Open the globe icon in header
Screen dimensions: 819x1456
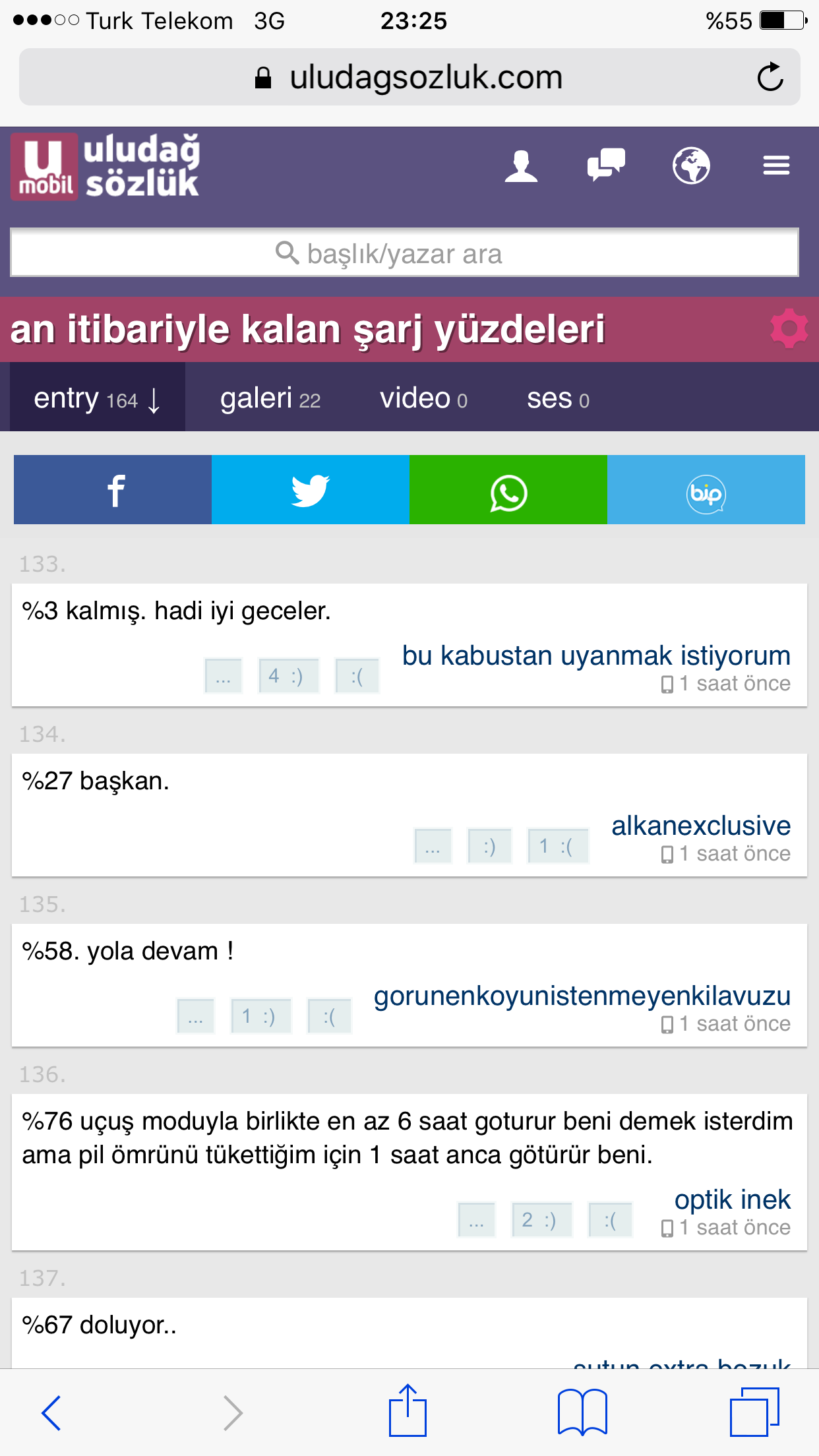690,166
